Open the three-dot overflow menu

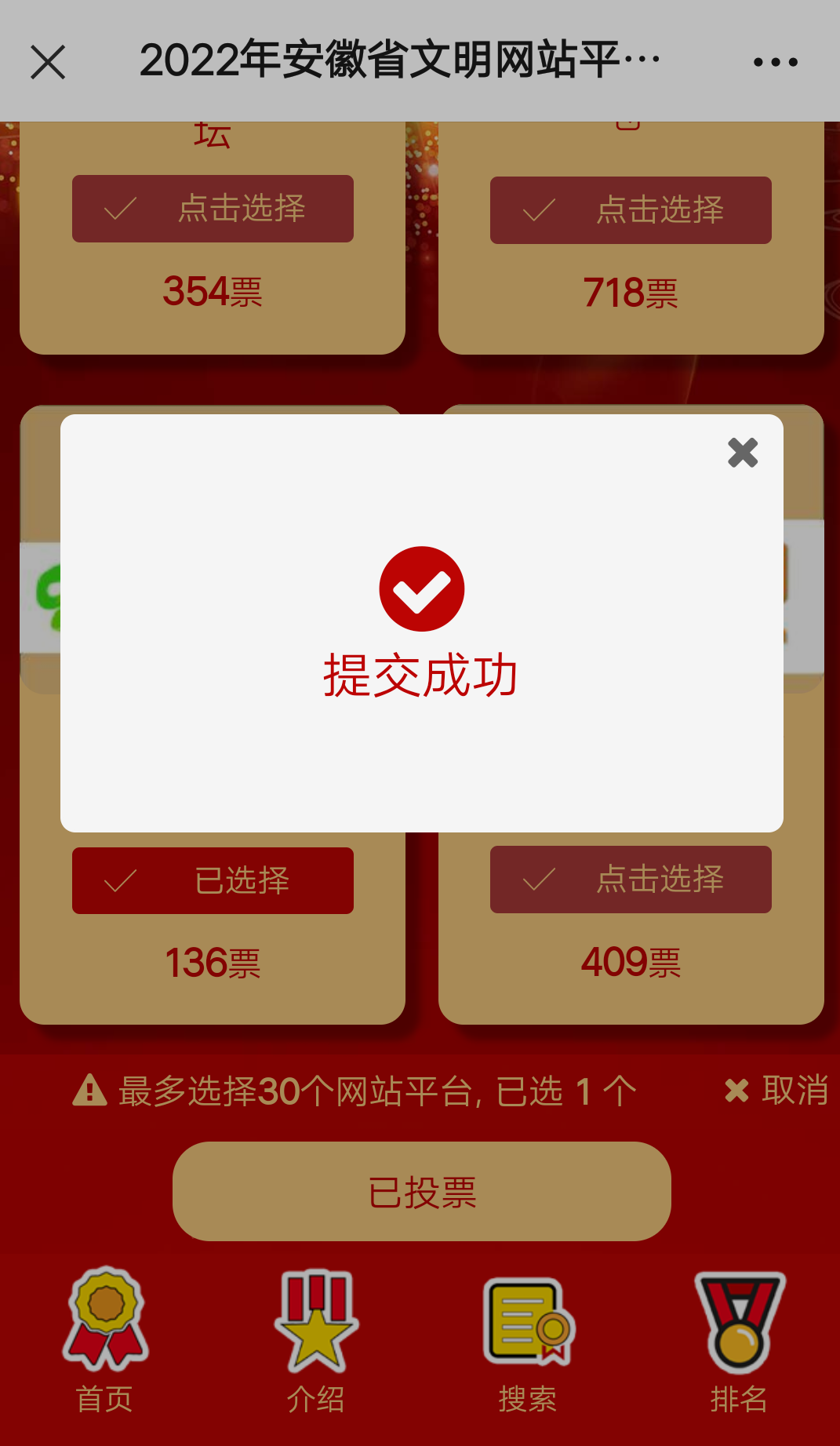click(775, 62)
